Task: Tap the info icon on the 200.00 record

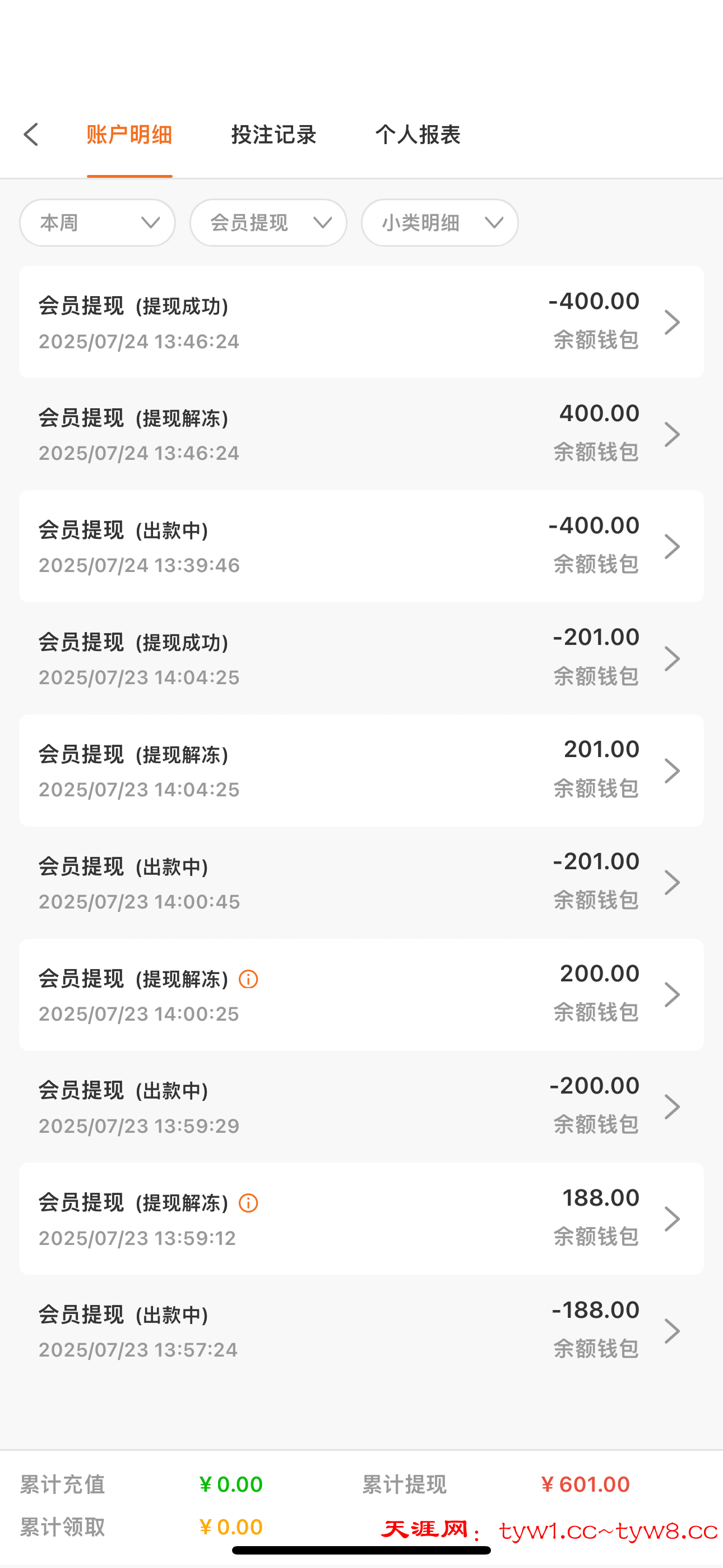Action: click(248, 979)
